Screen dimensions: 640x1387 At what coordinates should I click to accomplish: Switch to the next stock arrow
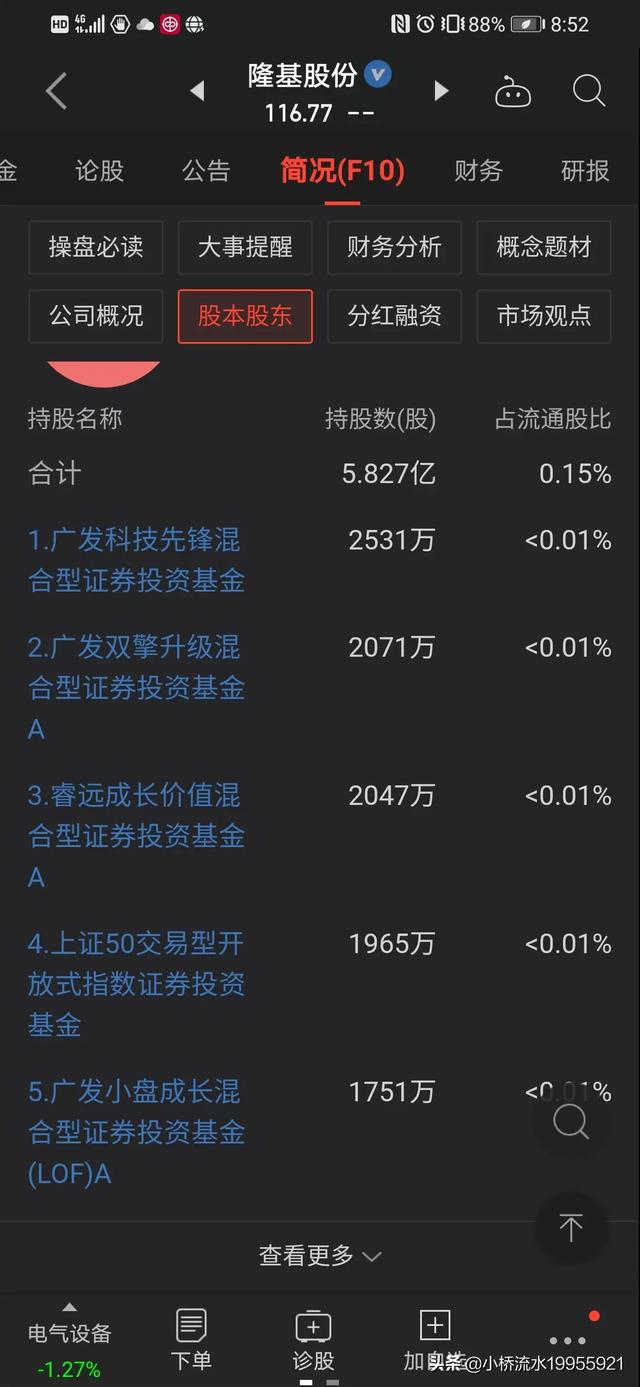441,92
